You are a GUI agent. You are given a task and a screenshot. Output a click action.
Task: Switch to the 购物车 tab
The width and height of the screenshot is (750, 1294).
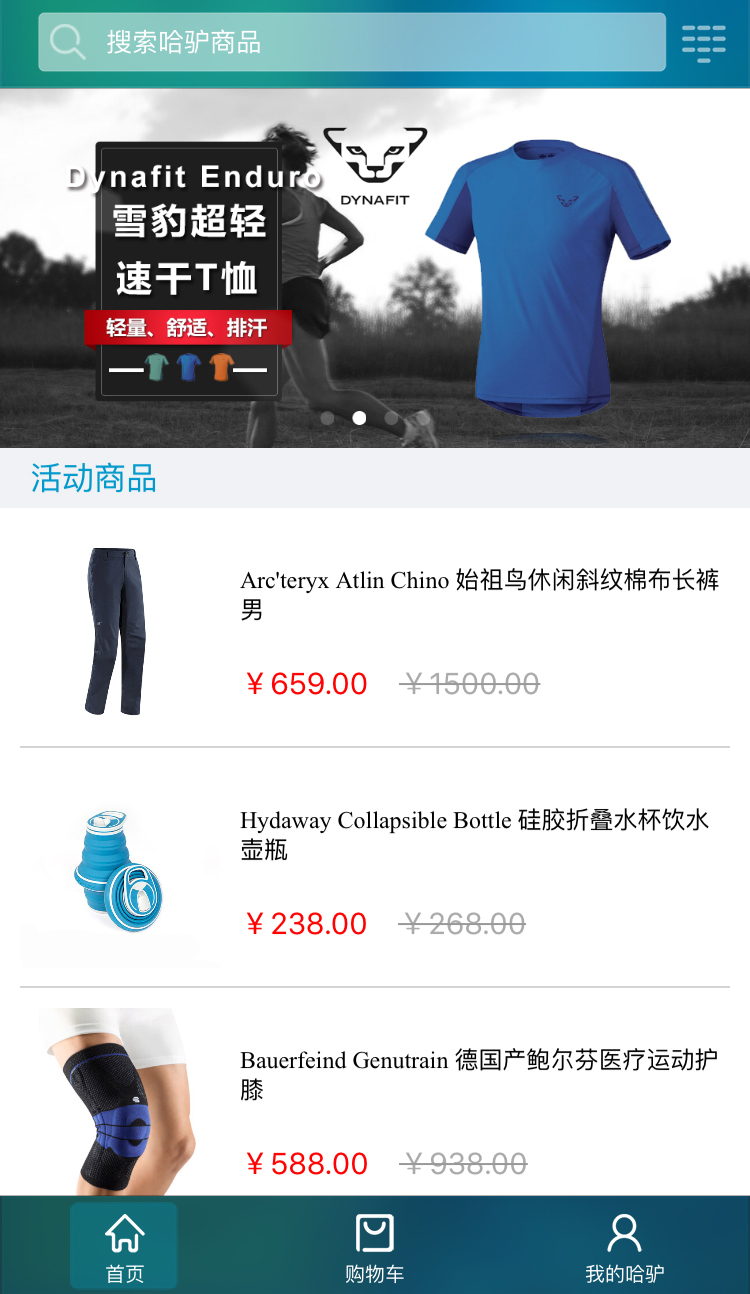375,1247
